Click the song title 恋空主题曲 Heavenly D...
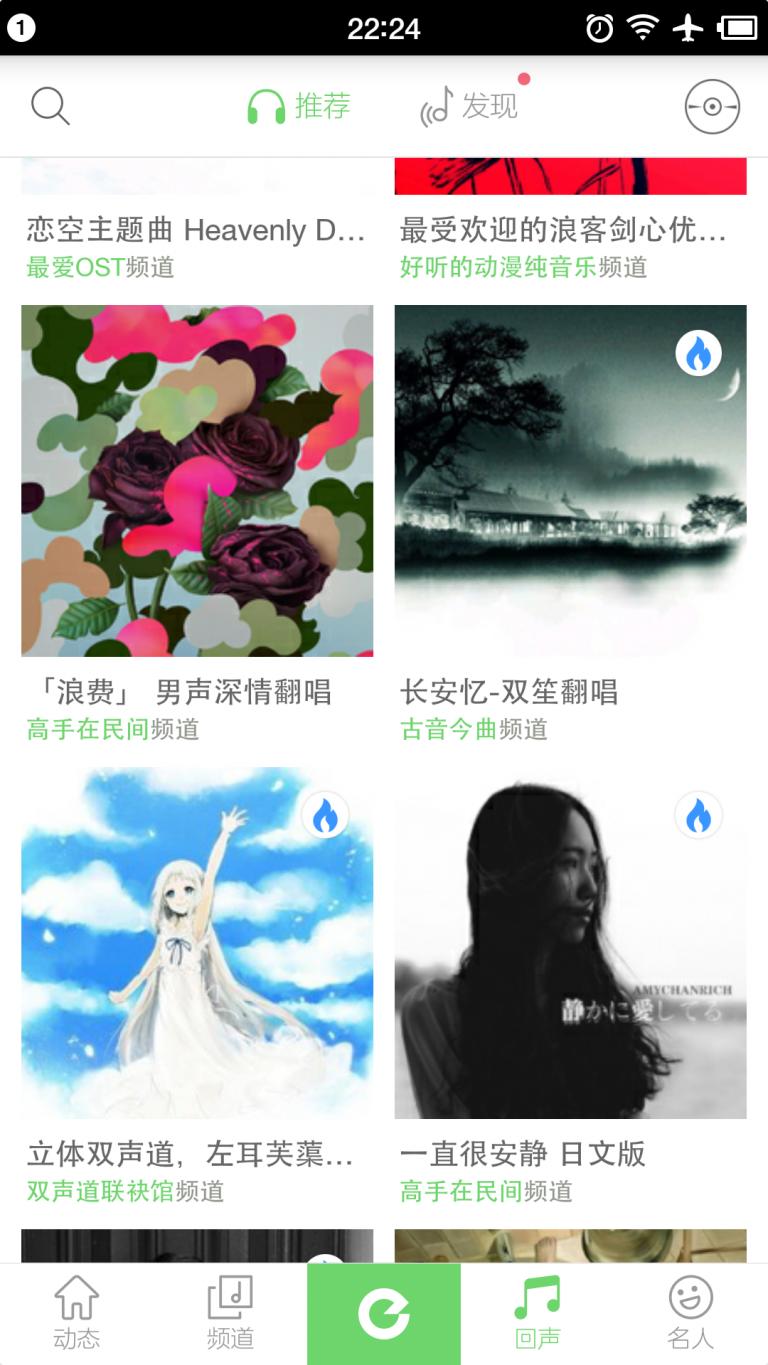Viewport: 768px width, 1365px height. [197, 230]
